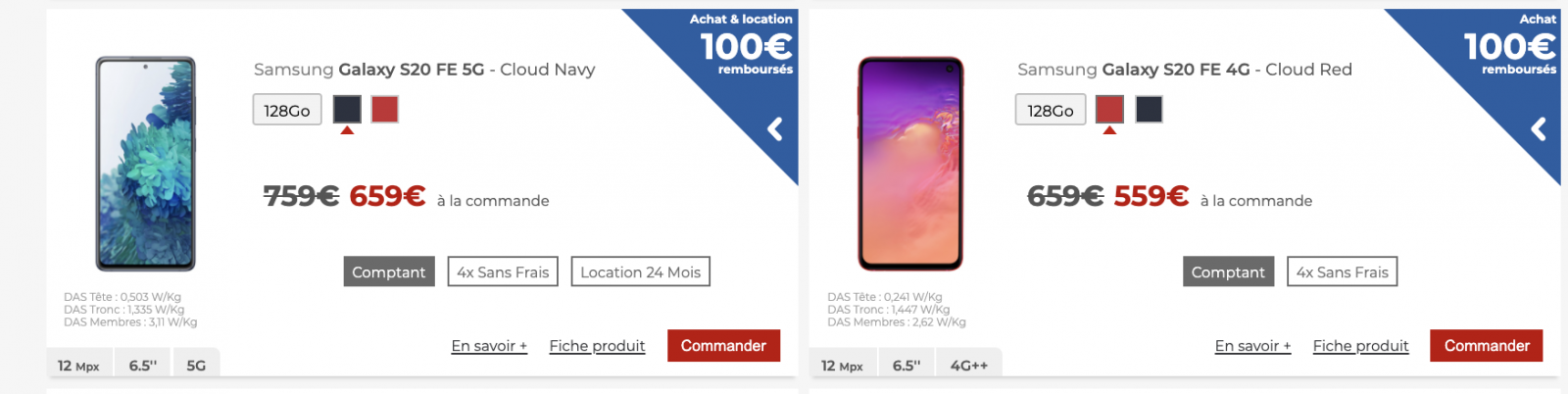This screenshot has width=1568, height=394.
Task: Select Comptant payment for Galaxy S20 FE 5G
Action: 388,271
